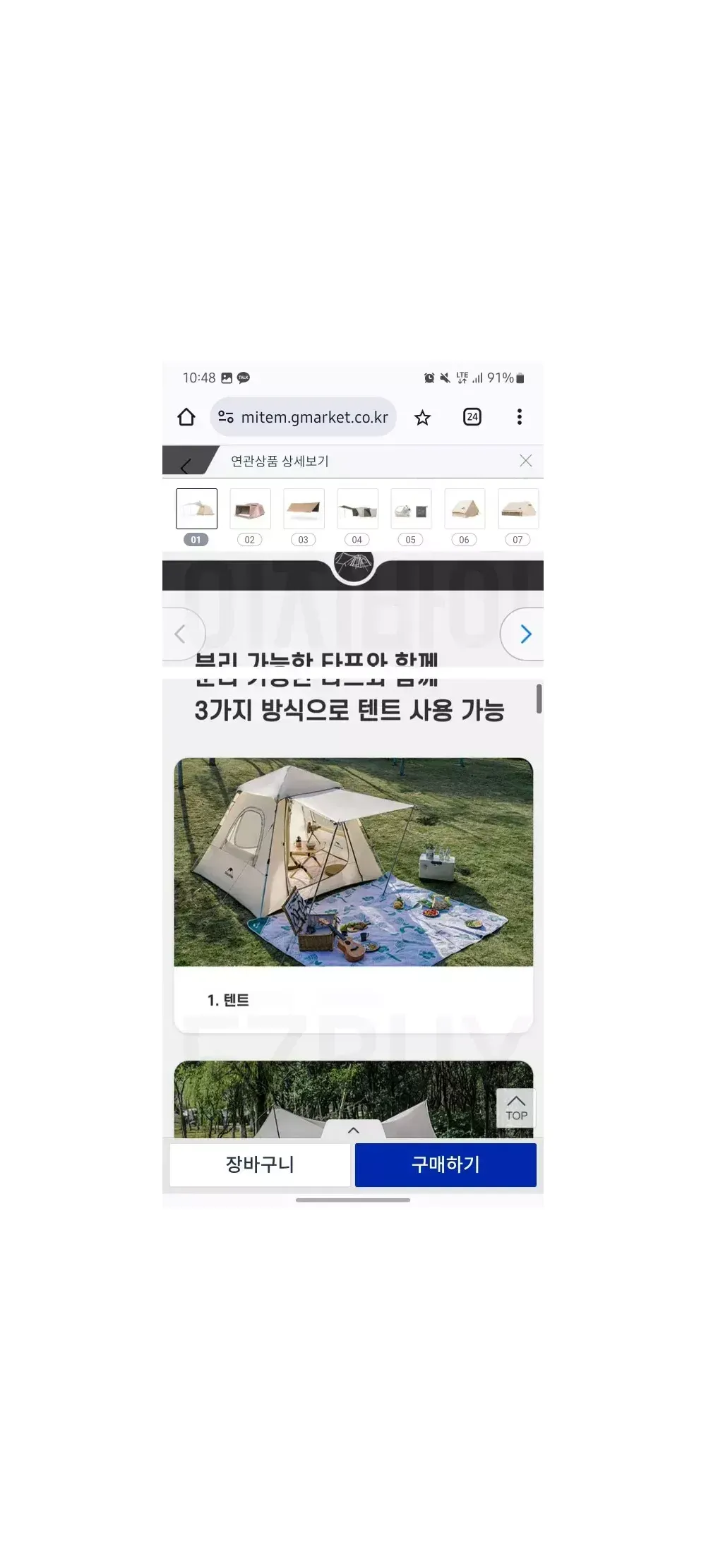Select related product thumbnail 07
The height and width of the screenshot is (1568, 706).
click(518, 509)
